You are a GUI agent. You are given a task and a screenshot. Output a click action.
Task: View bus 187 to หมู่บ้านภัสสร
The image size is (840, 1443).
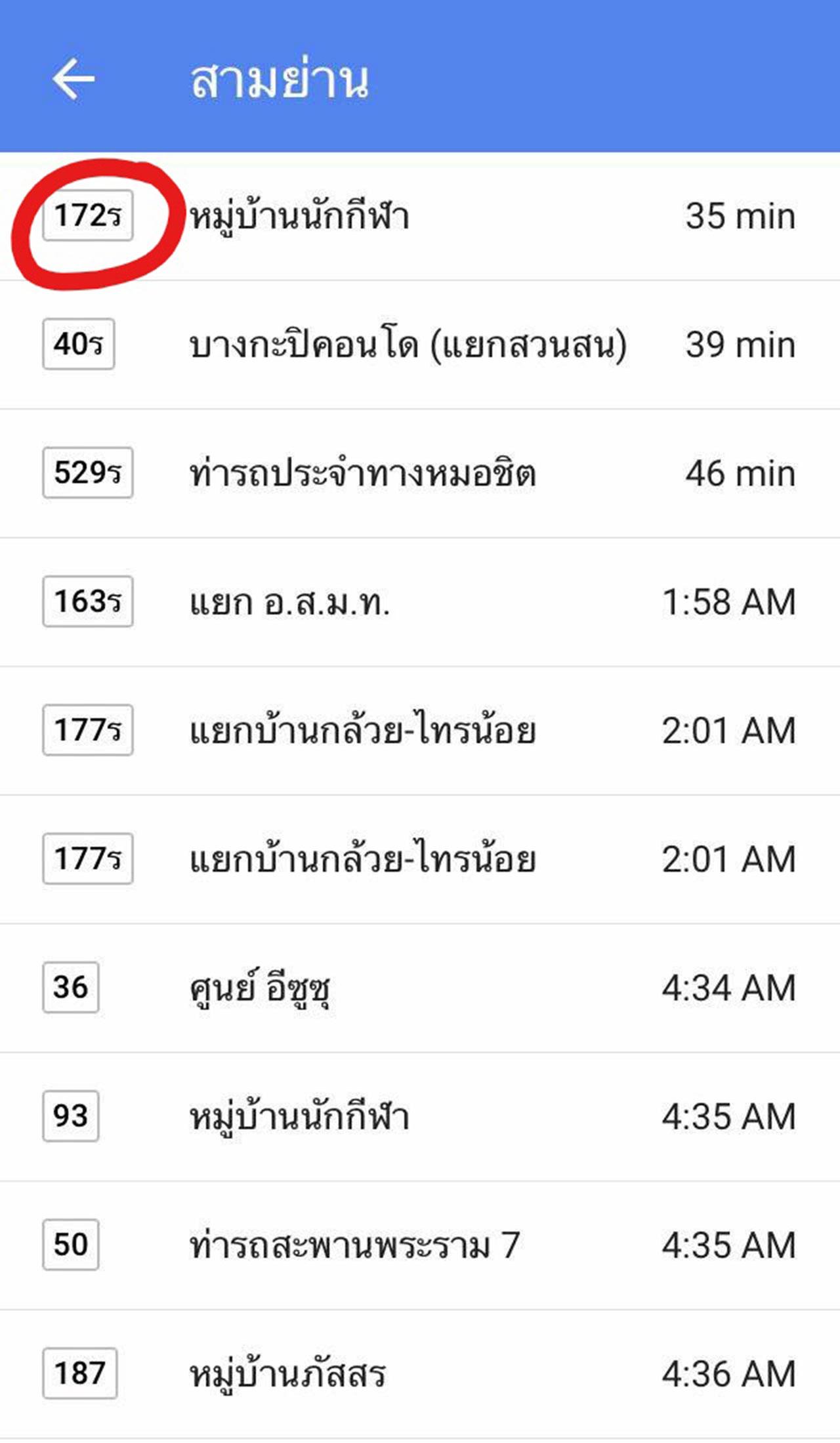coord(420,1373)
